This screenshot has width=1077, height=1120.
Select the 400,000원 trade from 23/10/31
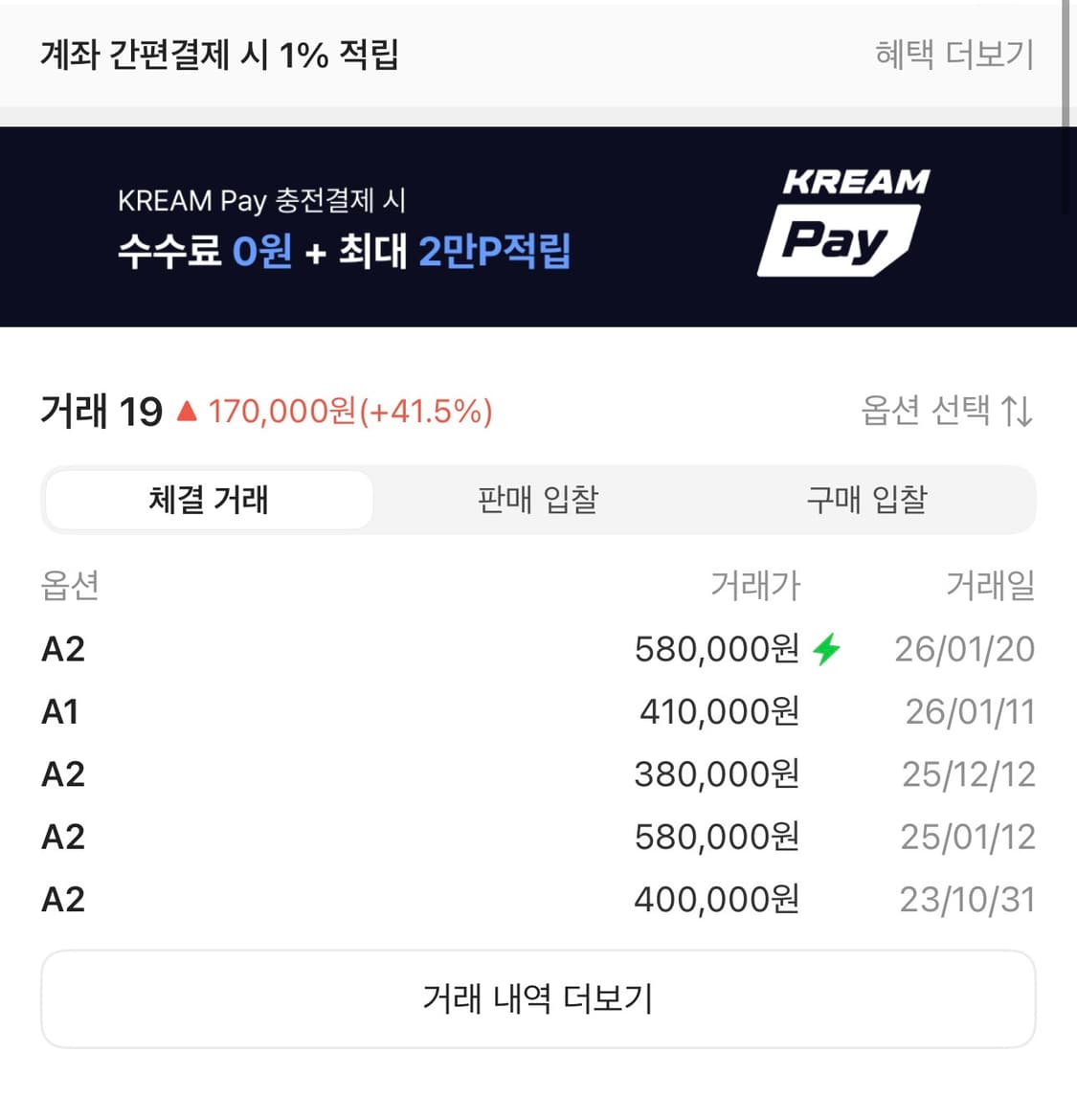point(716,899)
